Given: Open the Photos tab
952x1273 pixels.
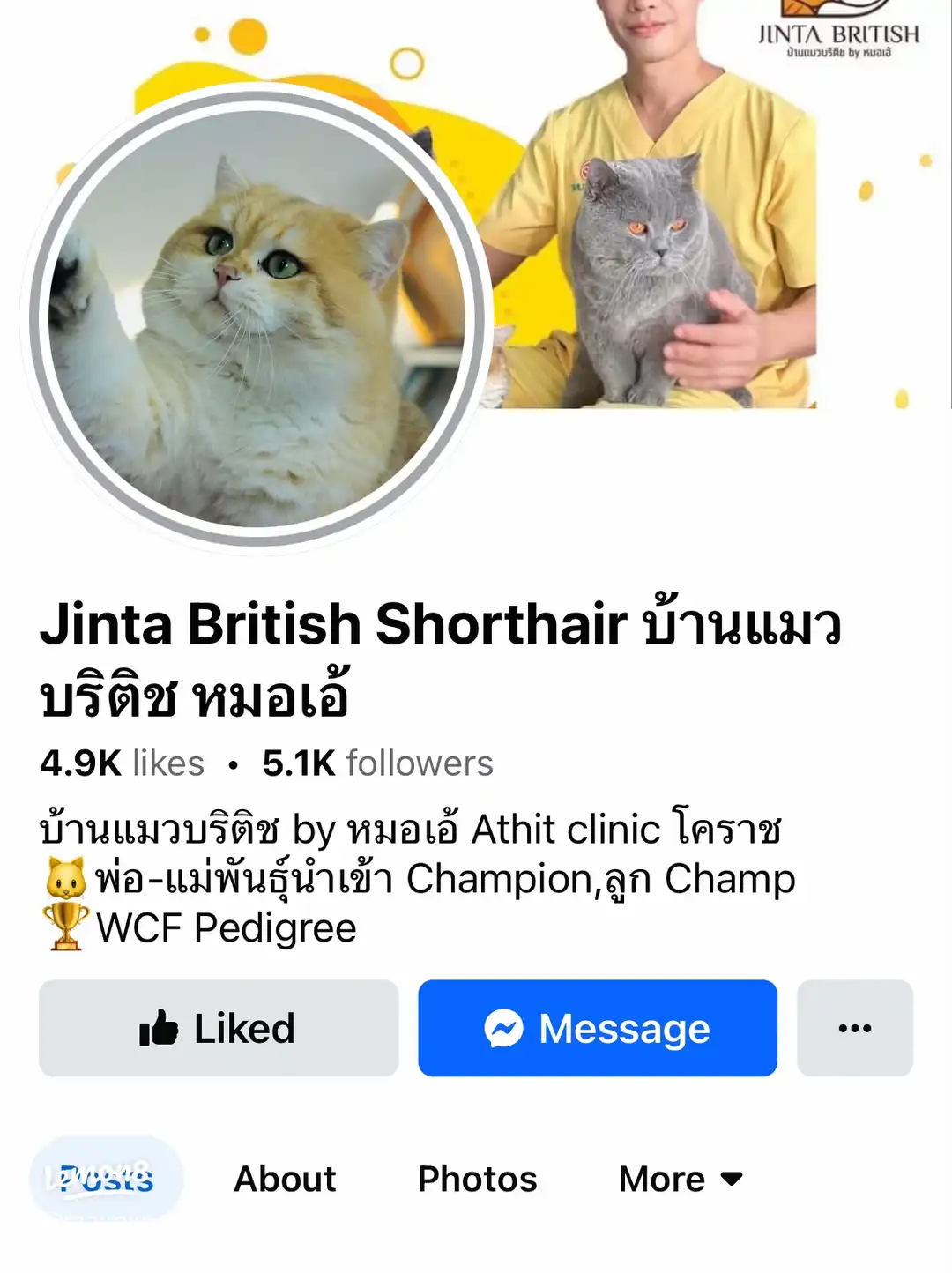Looking at the screenshot, I should pyautogui.click(x=479, y=1177).
